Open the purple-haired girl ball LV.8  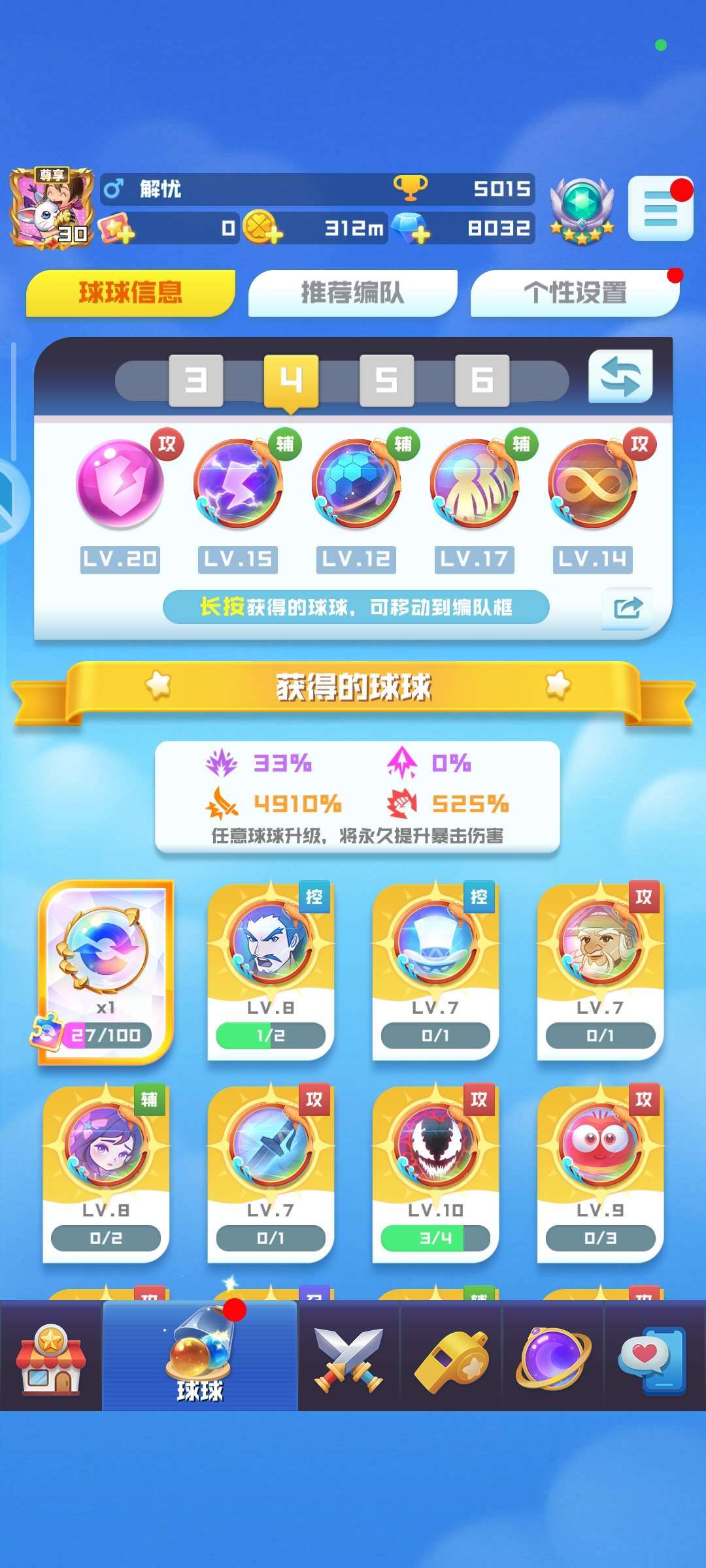coord(106,1173)
